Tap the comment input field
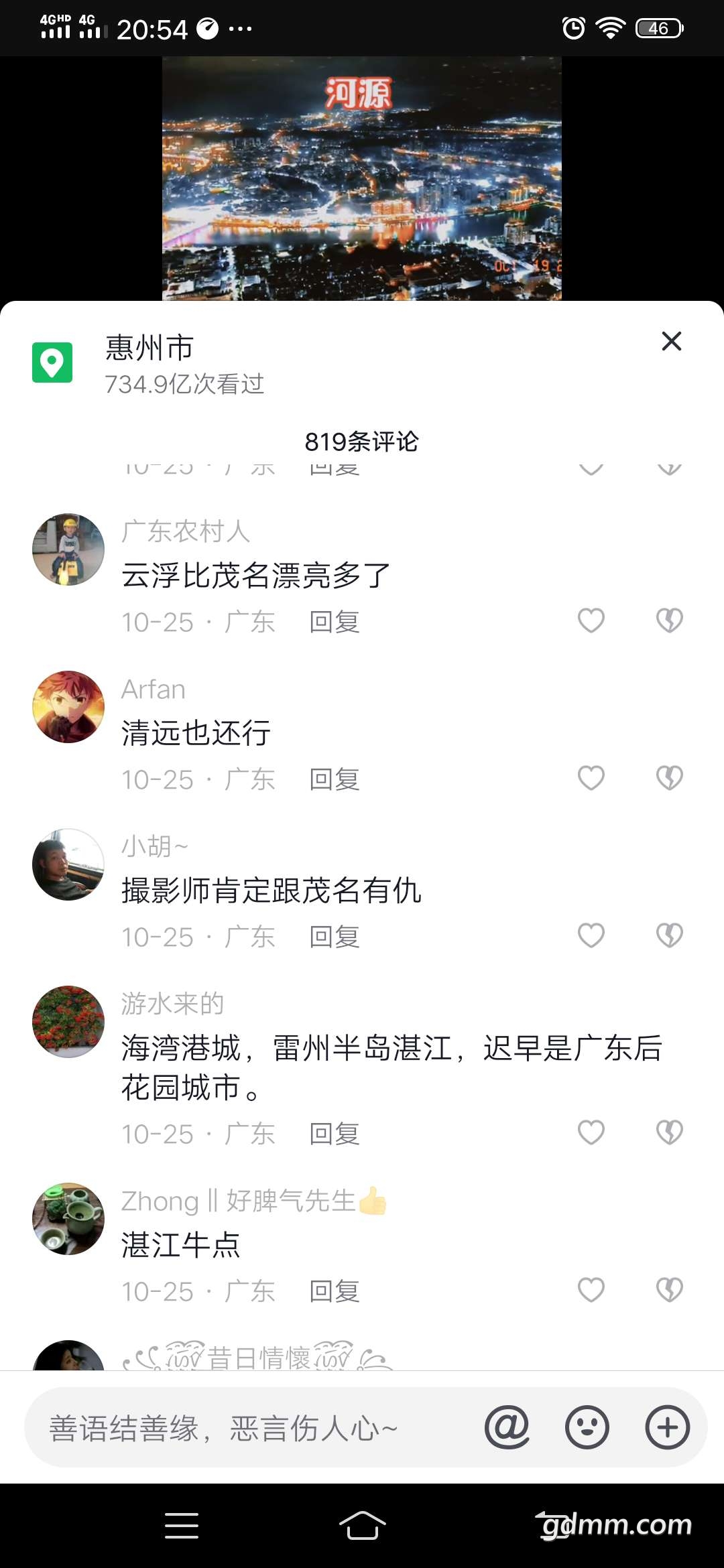Screen dimensions: 724x1568 coord(255,1427)
